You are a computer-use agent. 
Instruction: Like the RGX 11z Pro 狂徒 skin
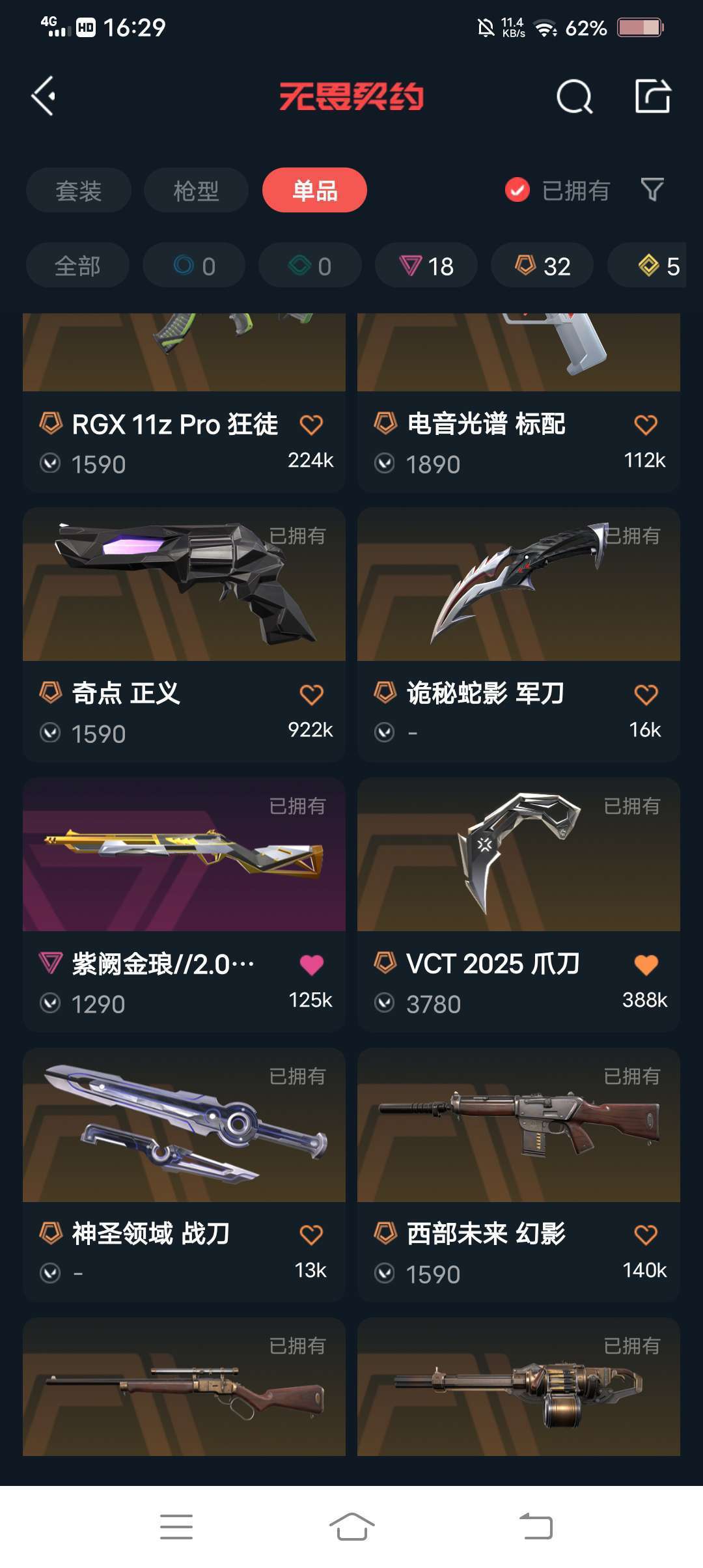click(x=311, y=425)
